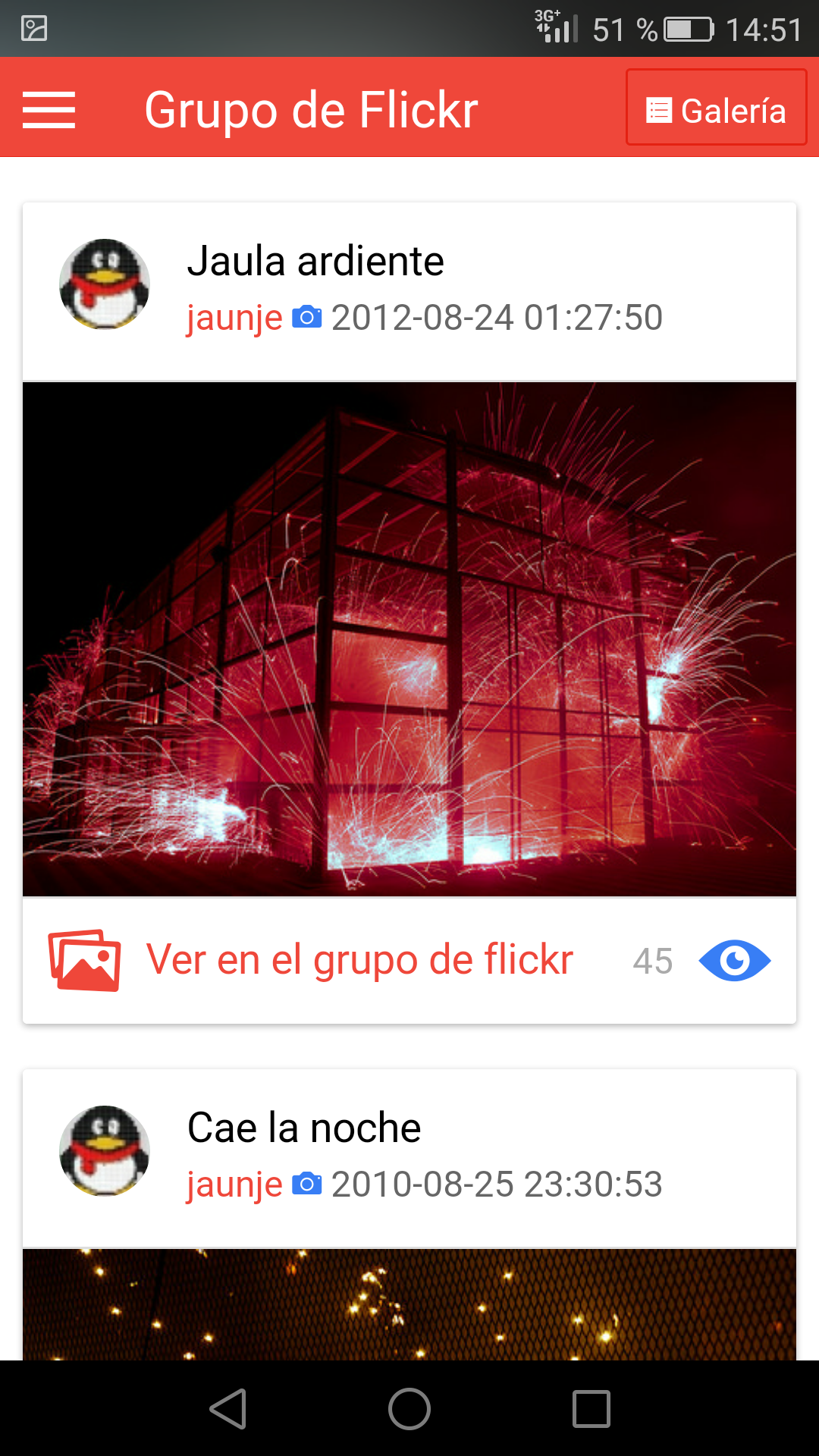Open the hamburger navigation drawer

(49, 110)
